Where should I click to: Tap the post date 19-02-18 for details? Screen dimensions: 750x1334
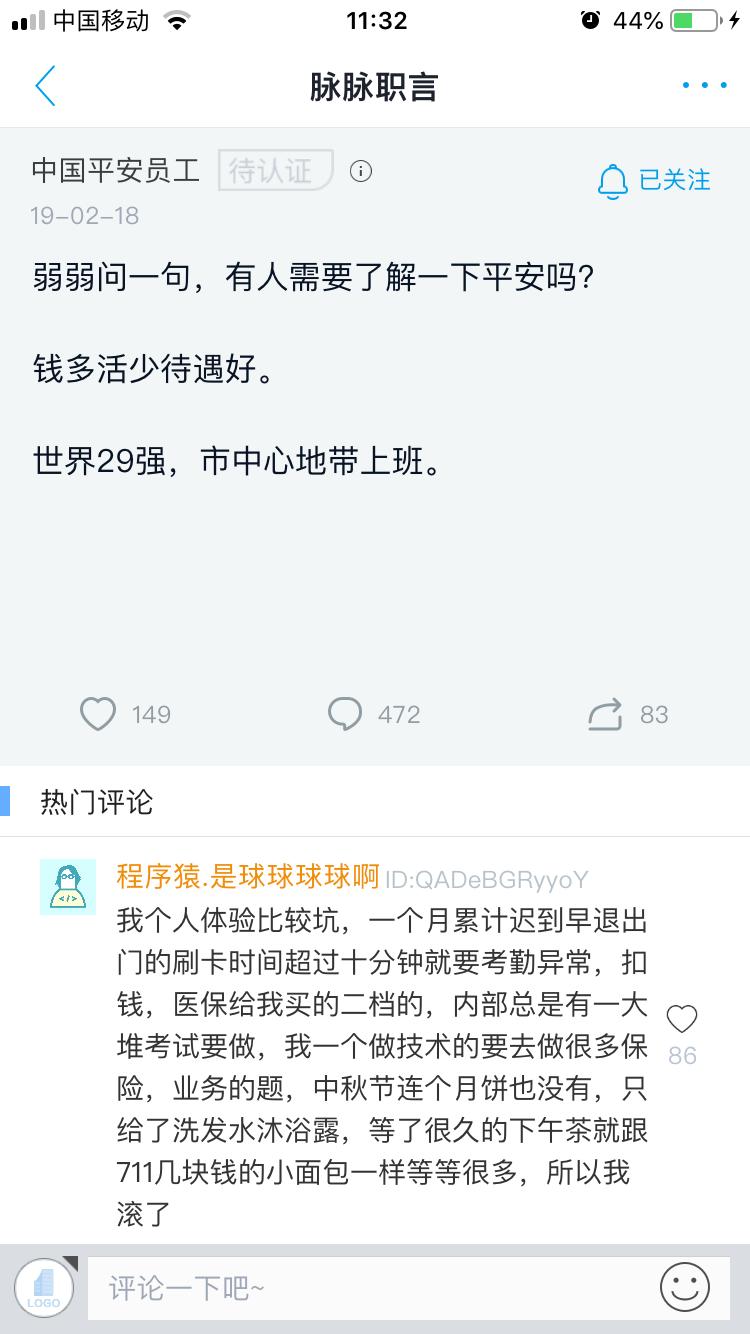point(86,216)
